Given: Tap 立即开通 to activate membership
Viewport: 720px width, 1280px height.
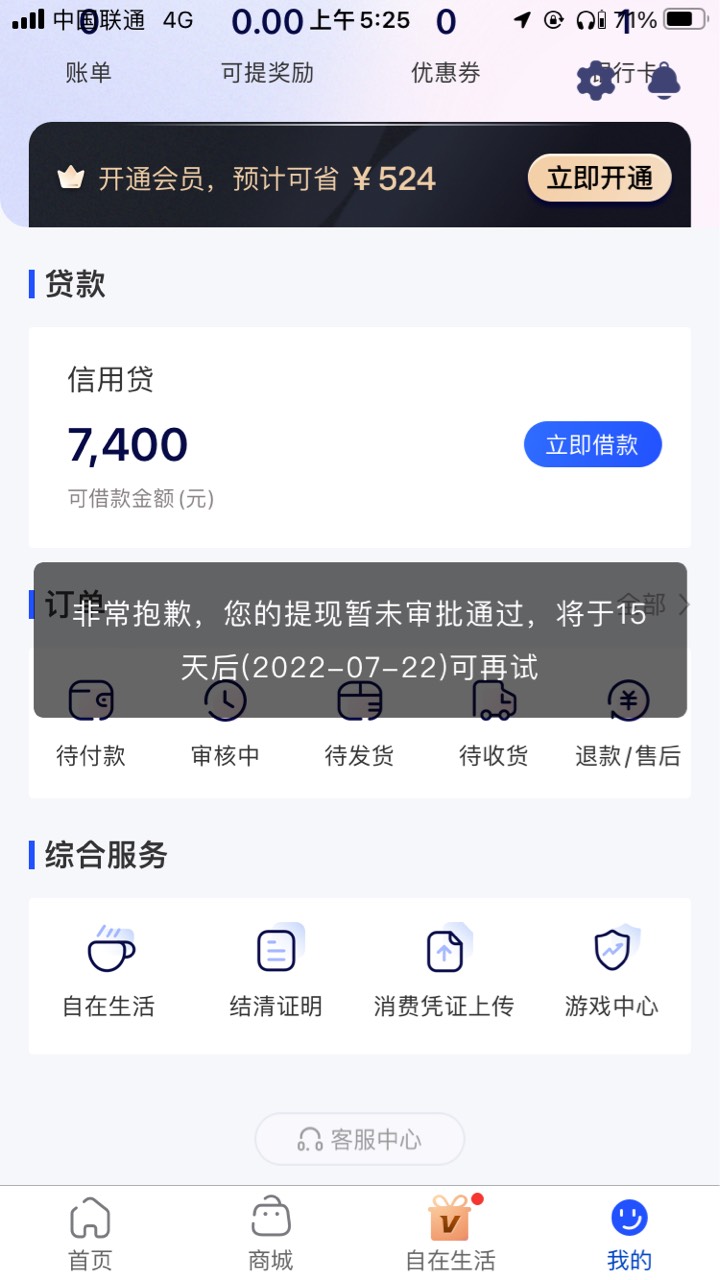Looking at the screenshot, I should coord(599,178).
